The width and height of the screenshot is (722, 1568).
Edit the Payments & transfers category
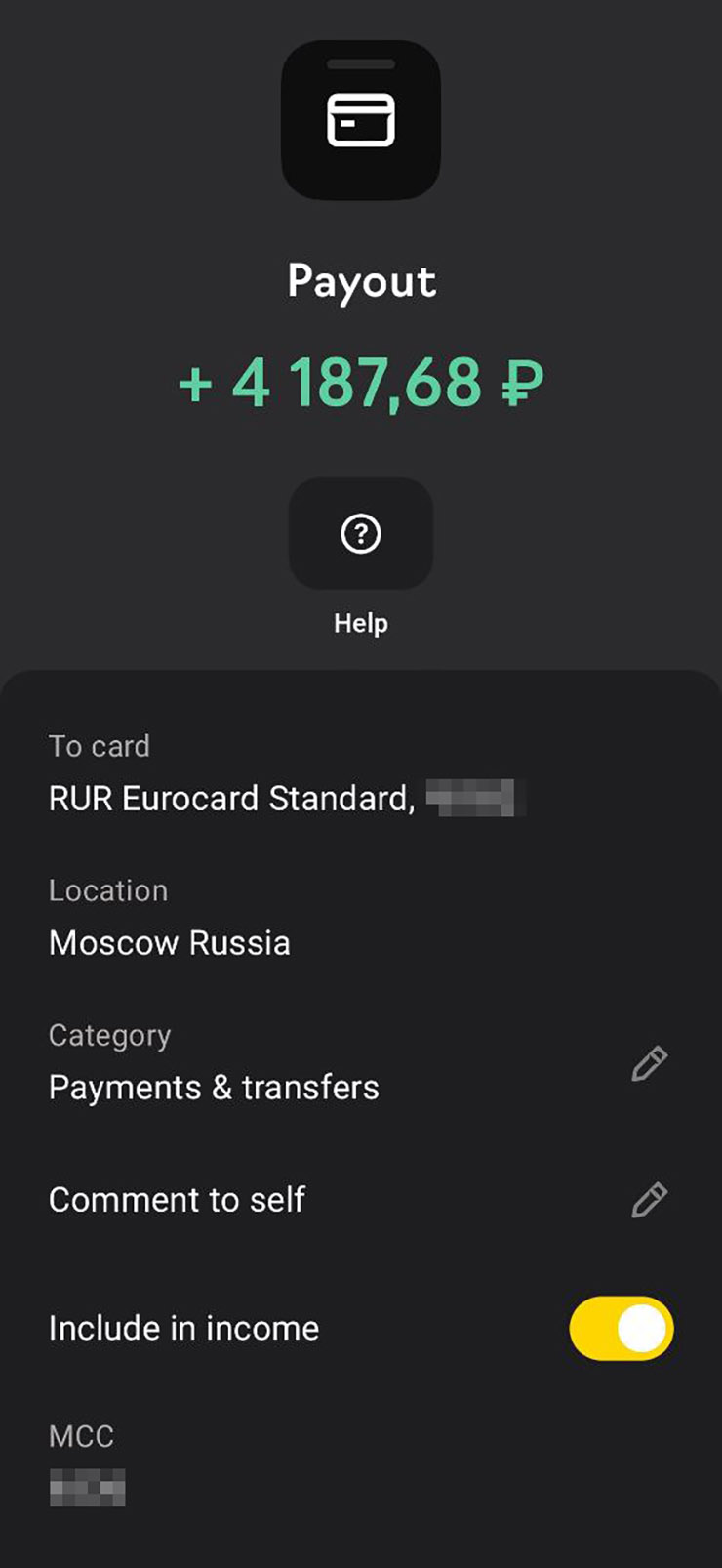point(649,1063)
